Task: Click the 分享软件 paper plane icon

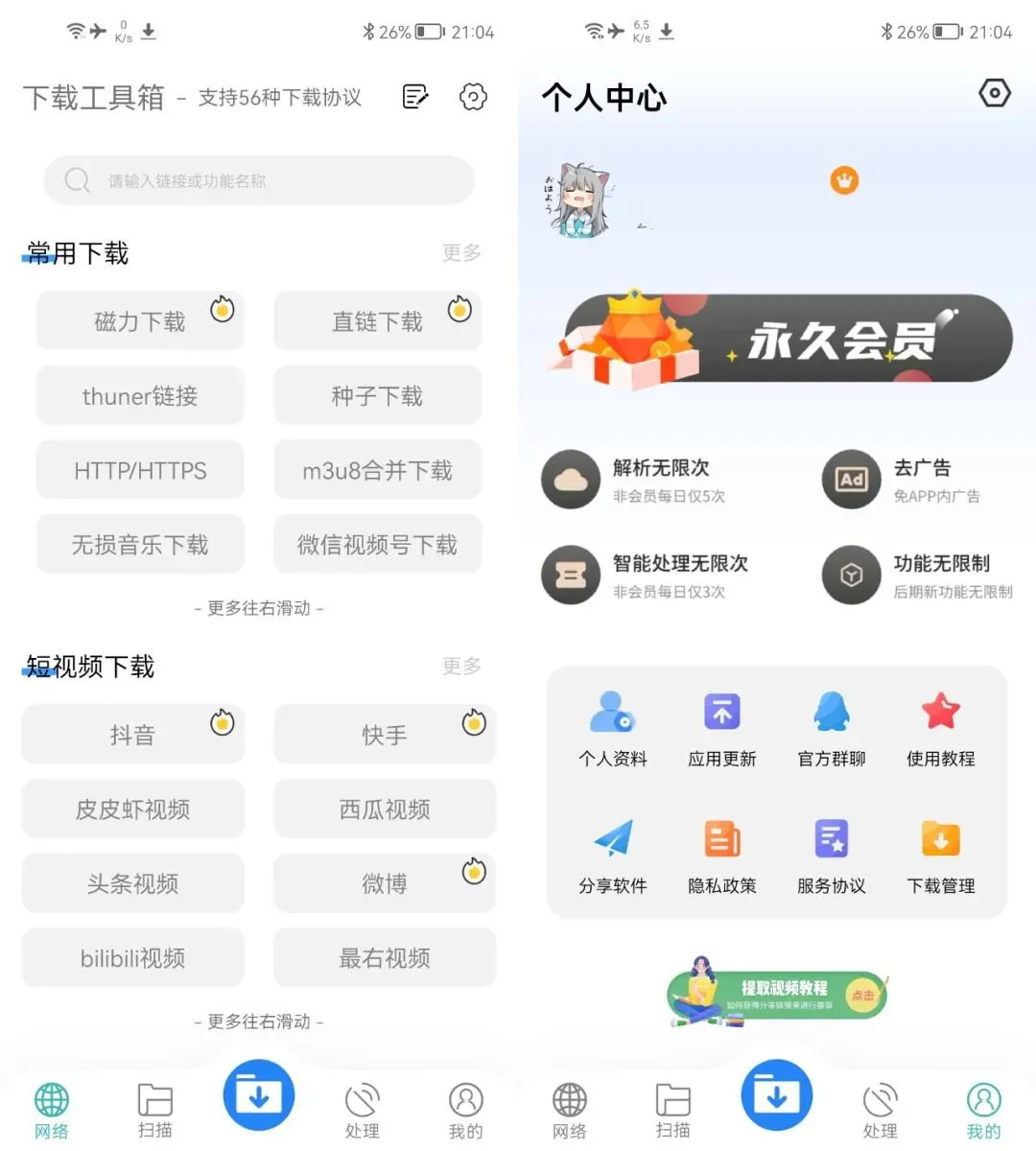Action: point(614,838)
